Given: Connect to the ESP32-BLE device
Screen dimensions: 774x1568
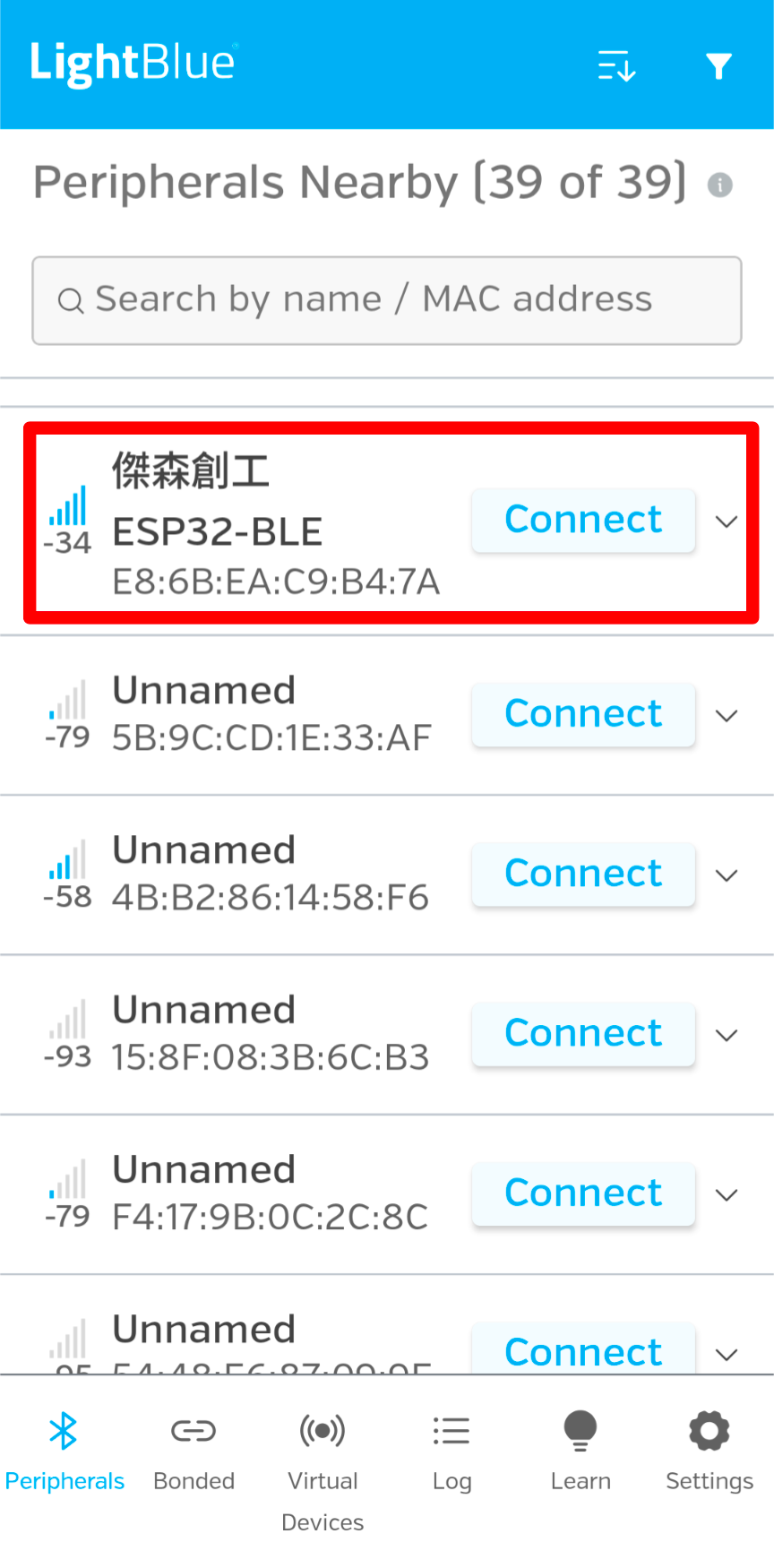Looking at the screenshot, I should (583, 520).
